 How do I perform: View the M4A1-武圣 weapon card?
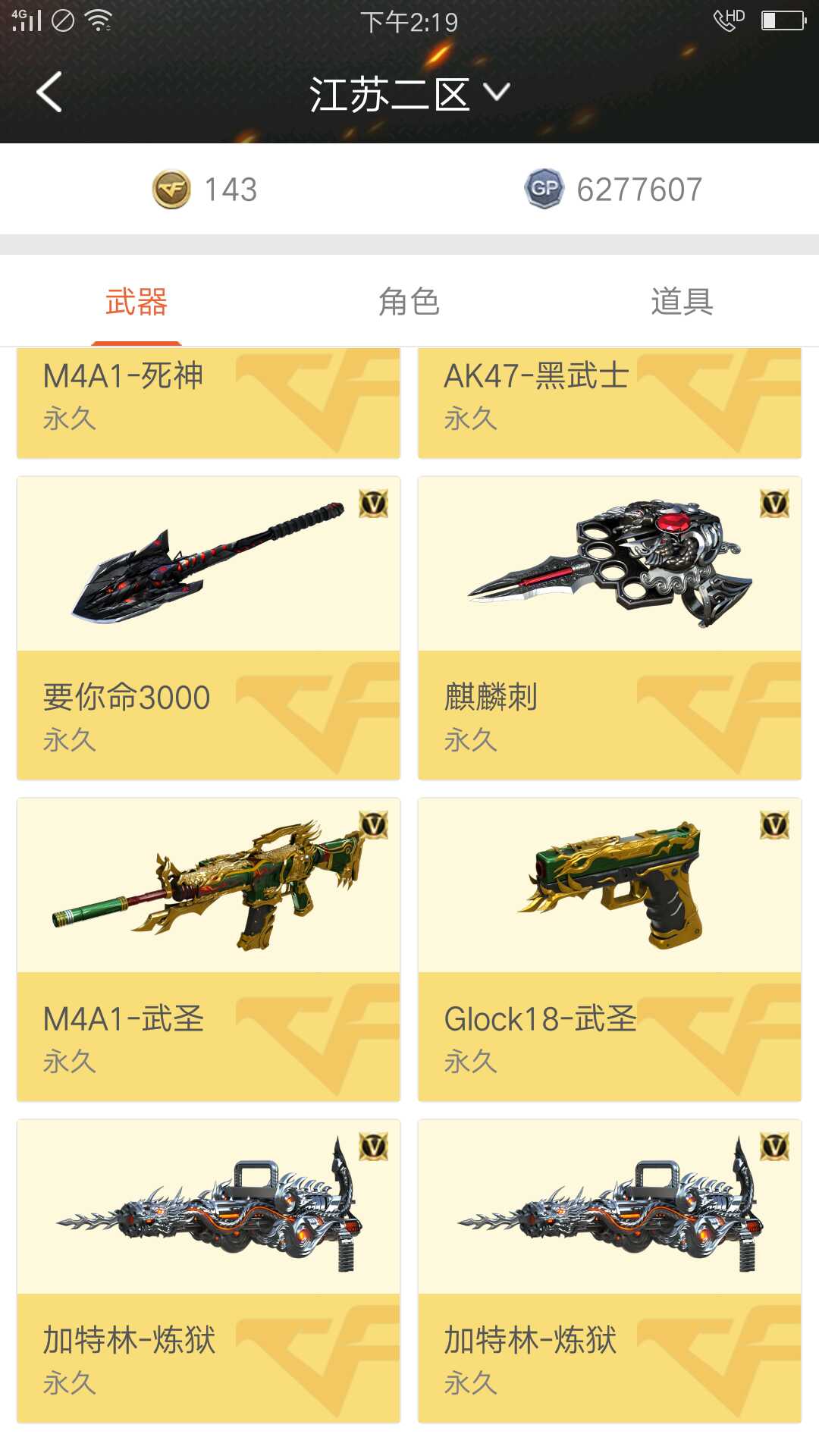pyautogui.click(x=209, y=949)
